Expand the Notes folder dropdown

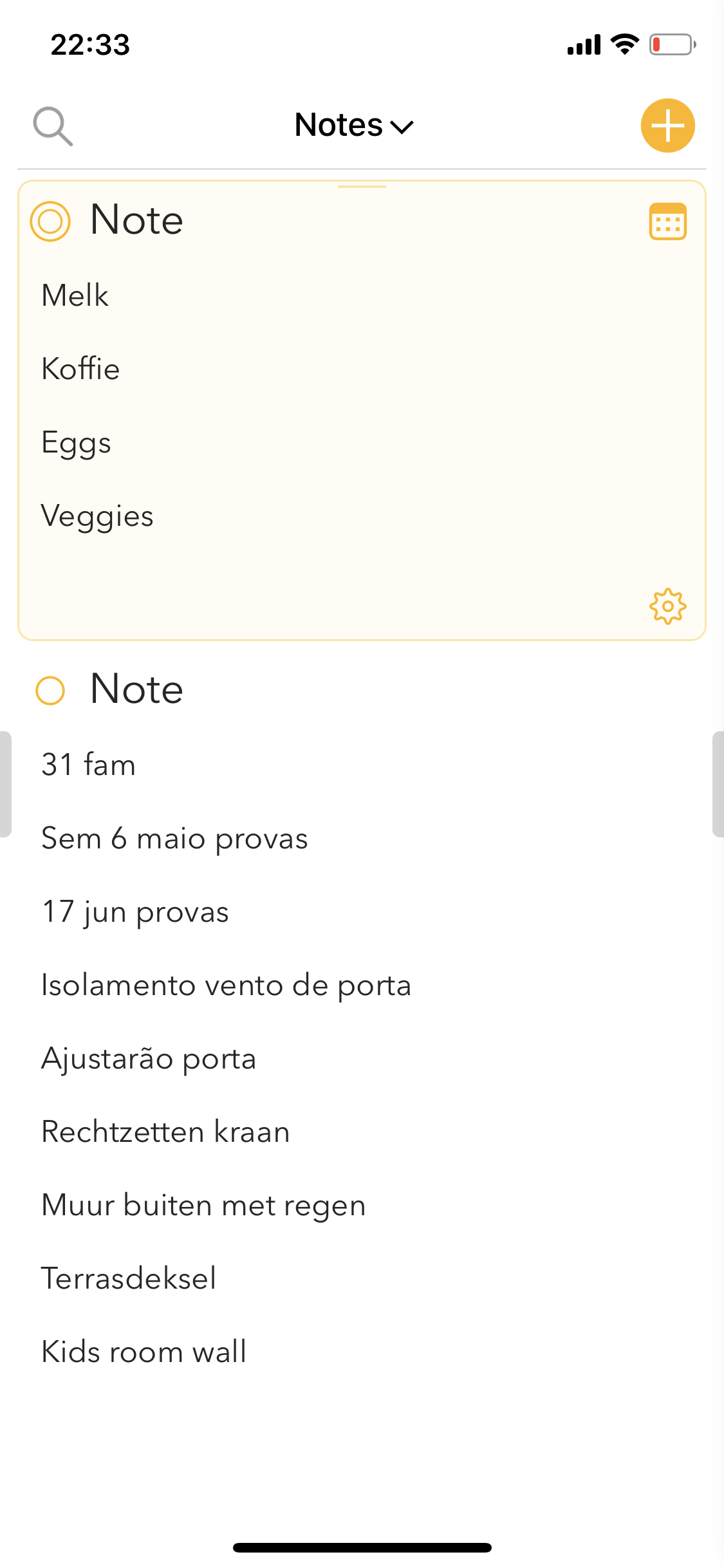354,126
